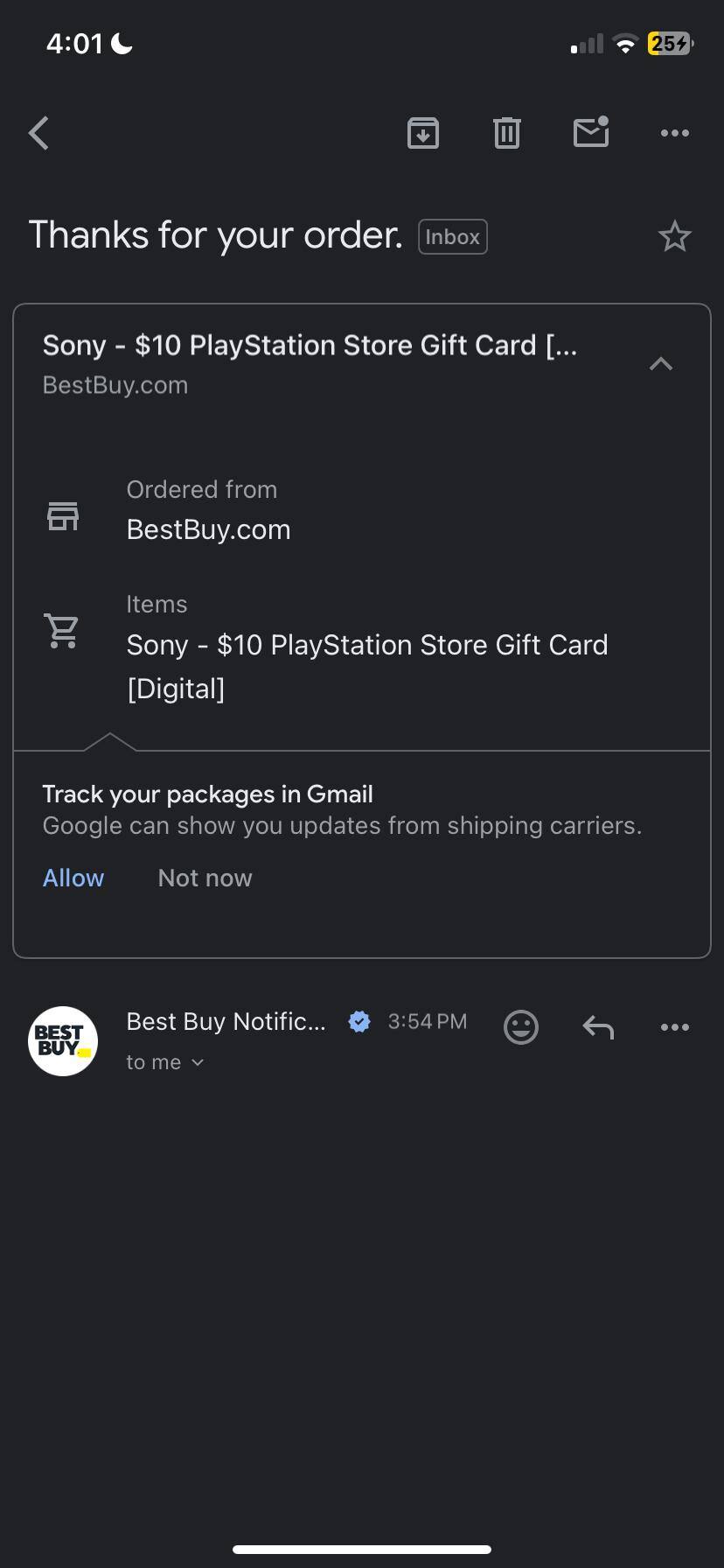Archive this email using the toolbar icon
This screenshot has height=1568, width=724.
pyautogui.click(x=422, y=133)
